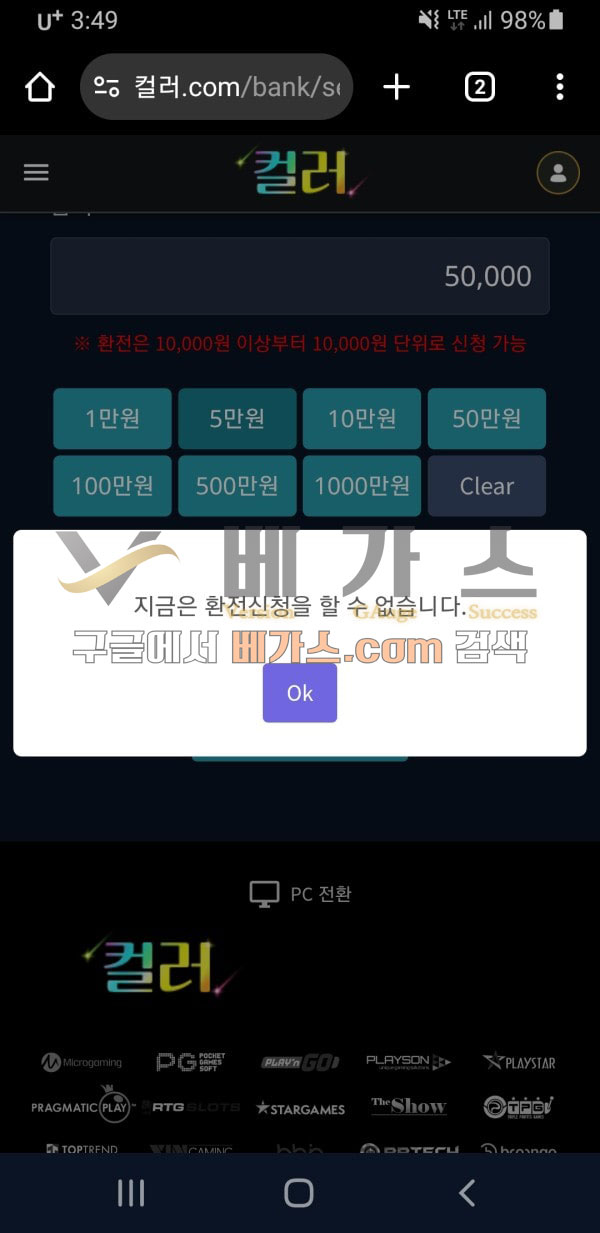Open the user profile icon
This screenshot has height=1233, width=600.
[558, 173]
